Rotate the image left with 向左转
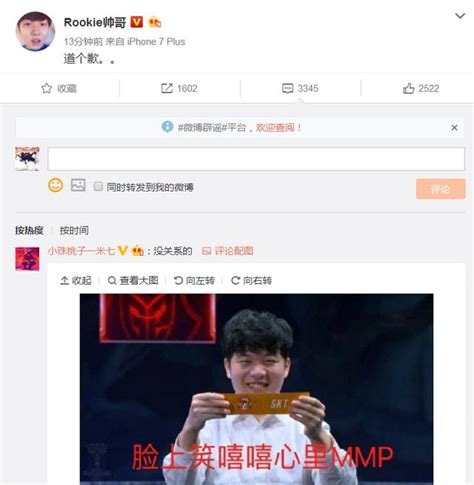Screen dimensions: 474x485 [x=194, y=281]
